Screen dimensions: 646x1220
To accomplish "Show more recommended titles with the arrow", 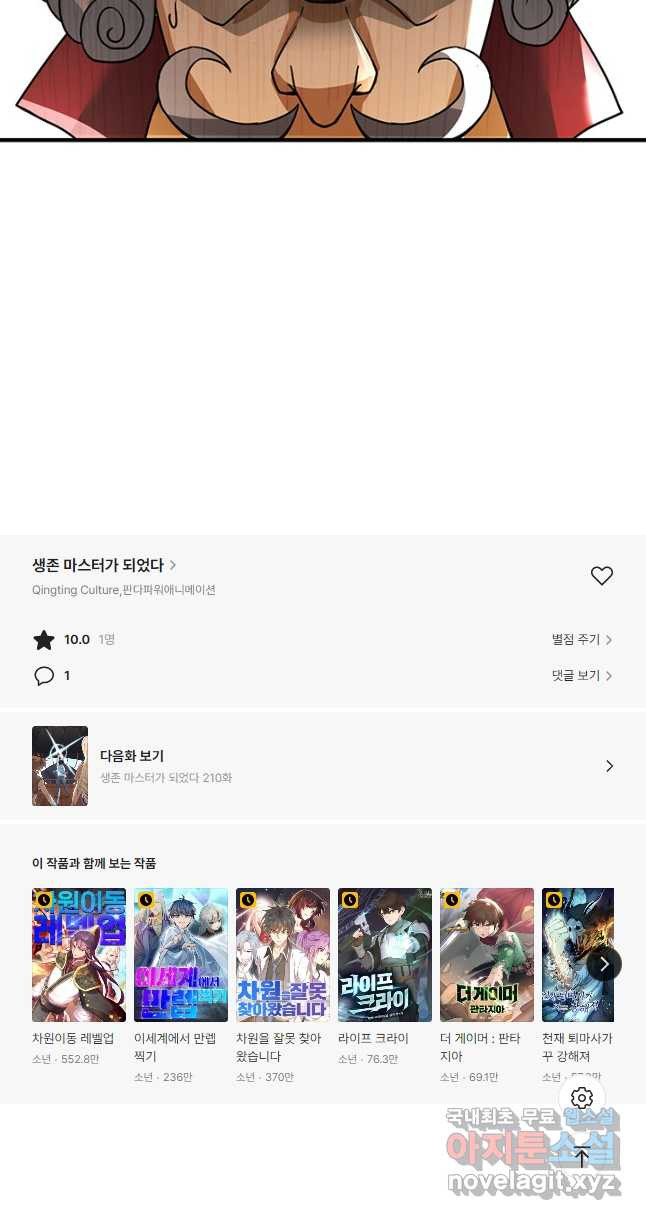I will [x=604, y=964].
